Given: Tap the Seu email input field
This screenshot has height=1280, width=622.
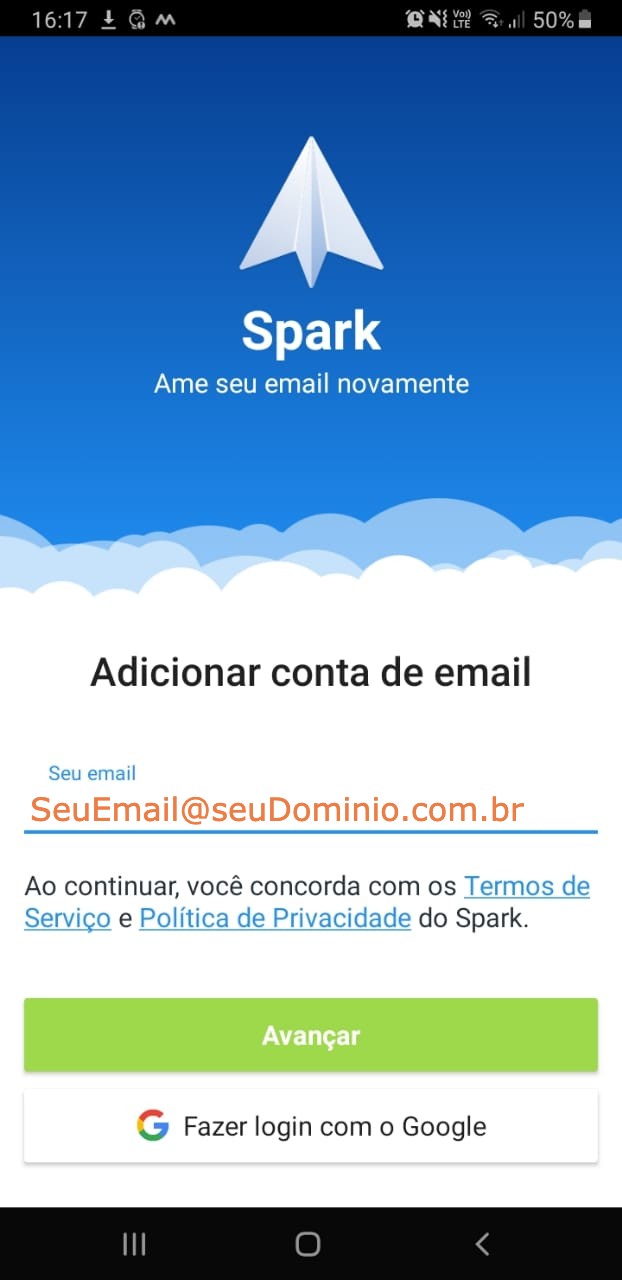Looking at the screenshot, I should pos(310,809).
